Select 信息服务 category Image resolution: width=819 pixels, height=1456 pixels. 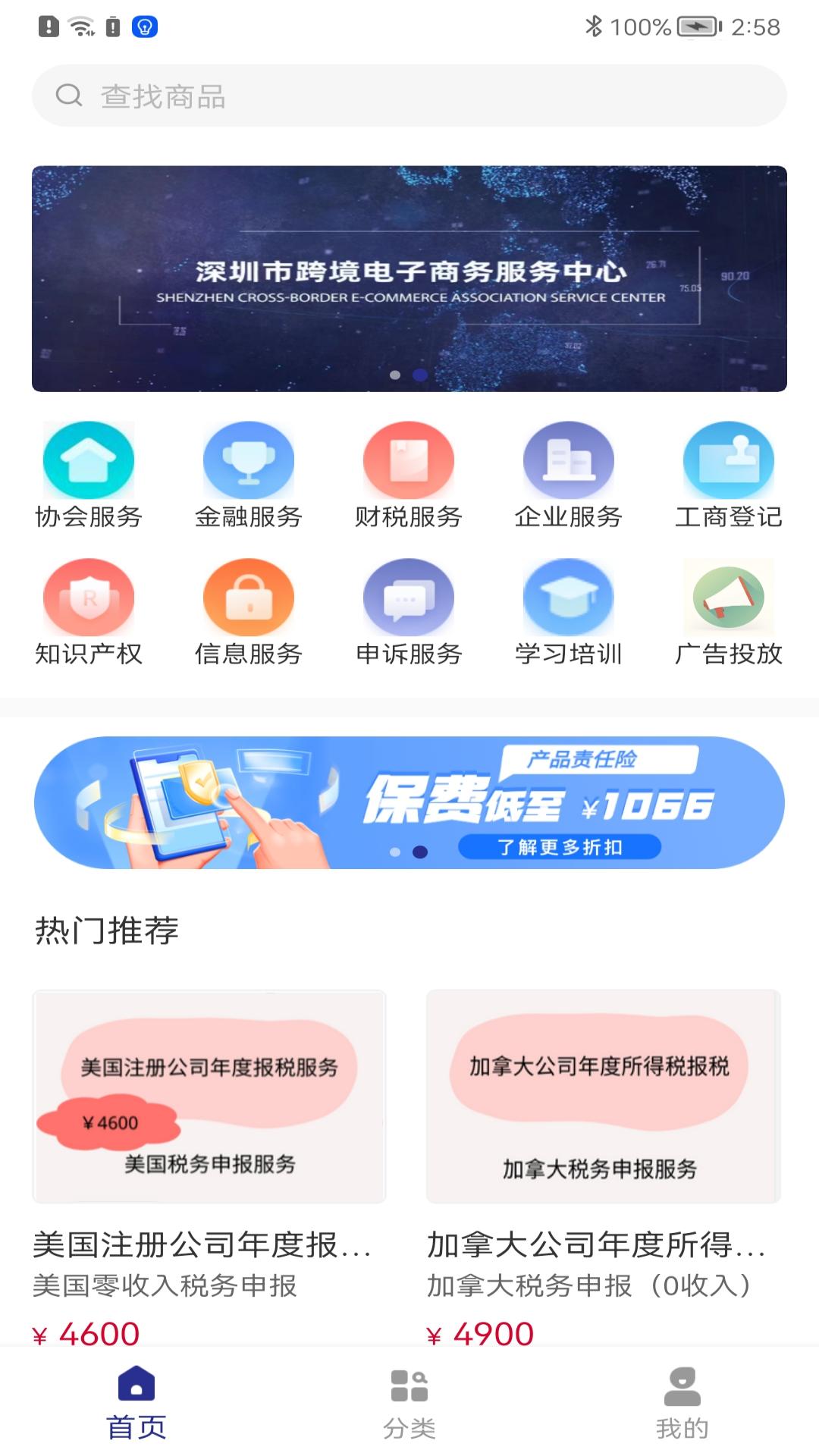pyautogui.click(x=249, y=613)
